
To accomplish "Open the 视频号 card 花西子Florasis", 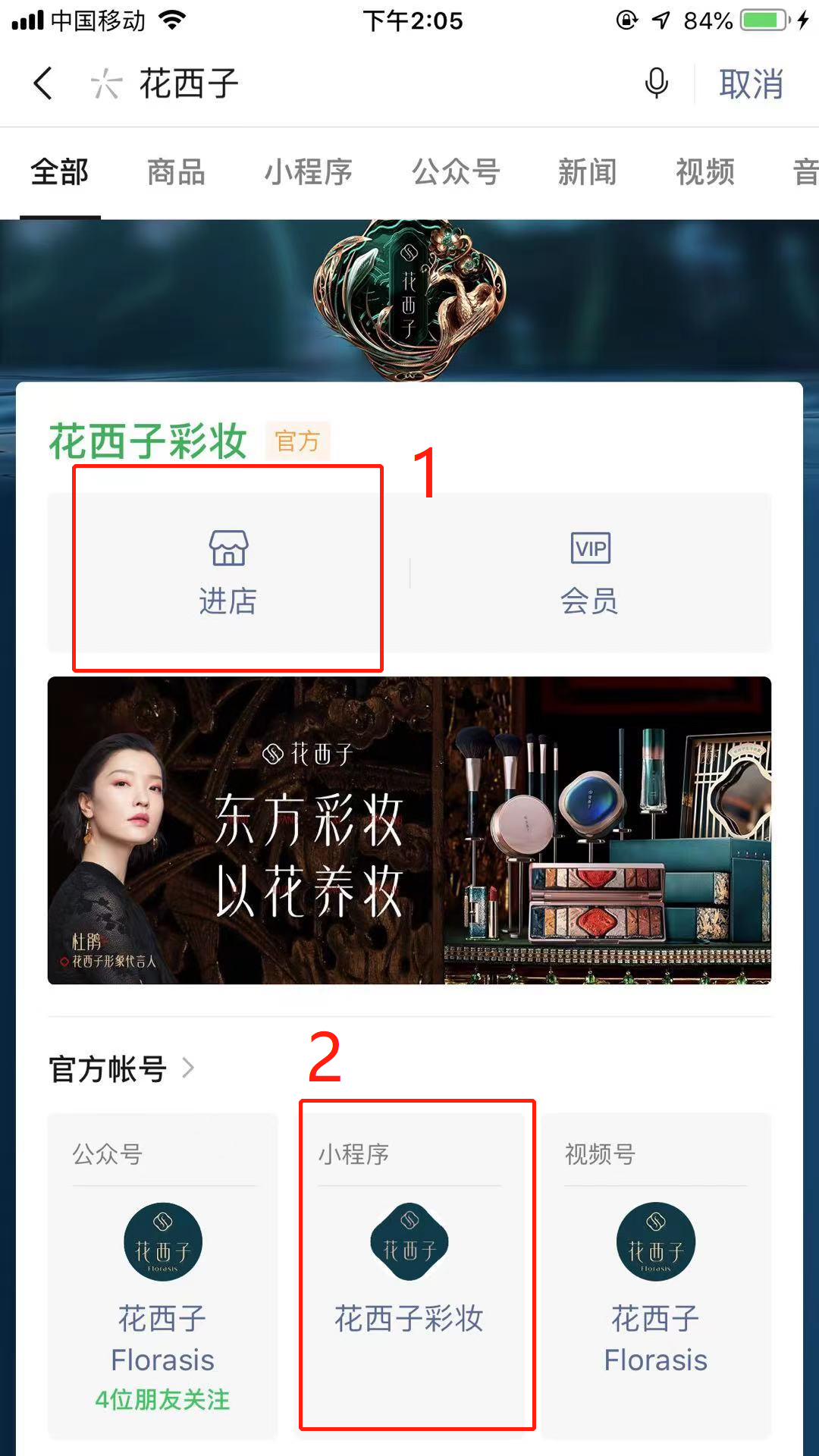I will [x=656, y=1274].
